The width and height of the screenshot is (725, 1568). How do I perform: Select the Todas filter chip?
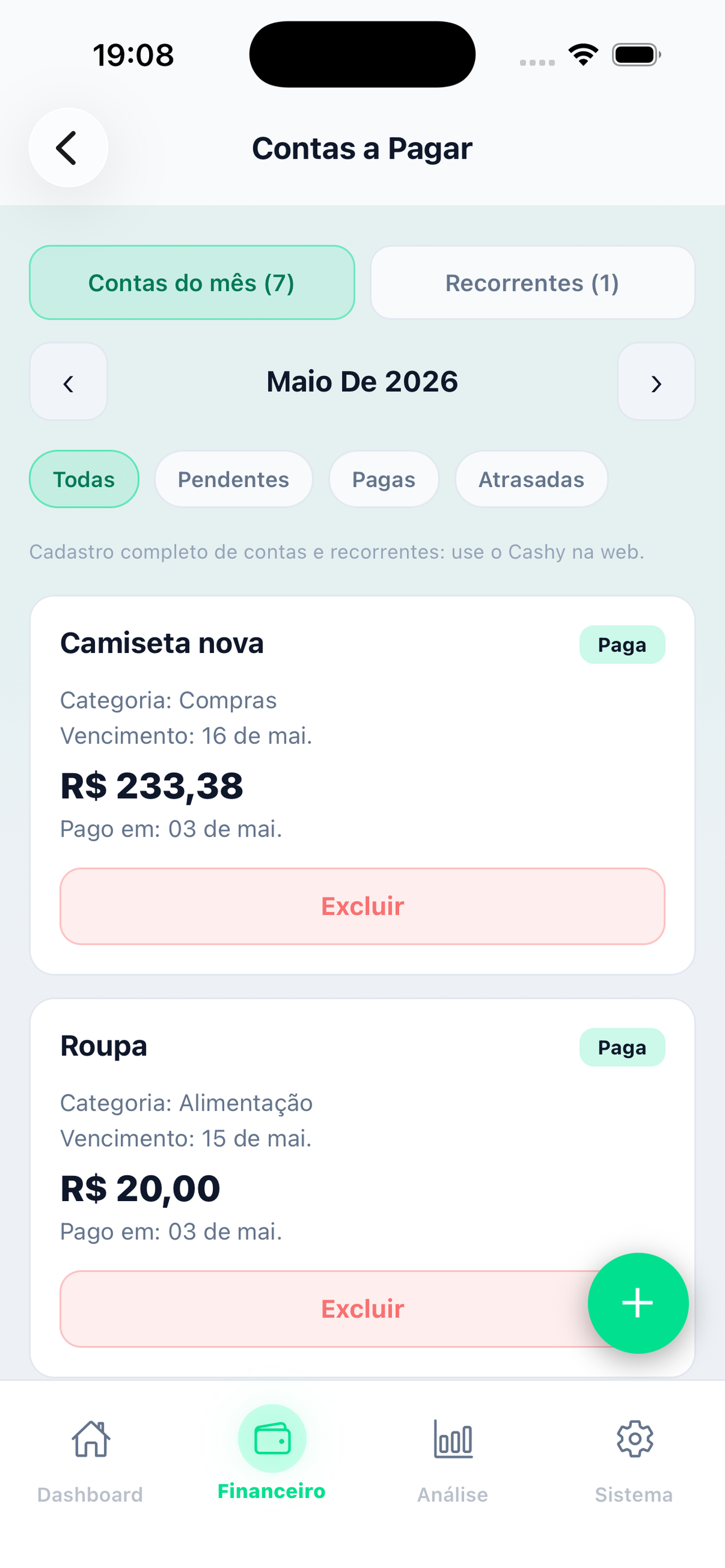(x=84, y=479)
